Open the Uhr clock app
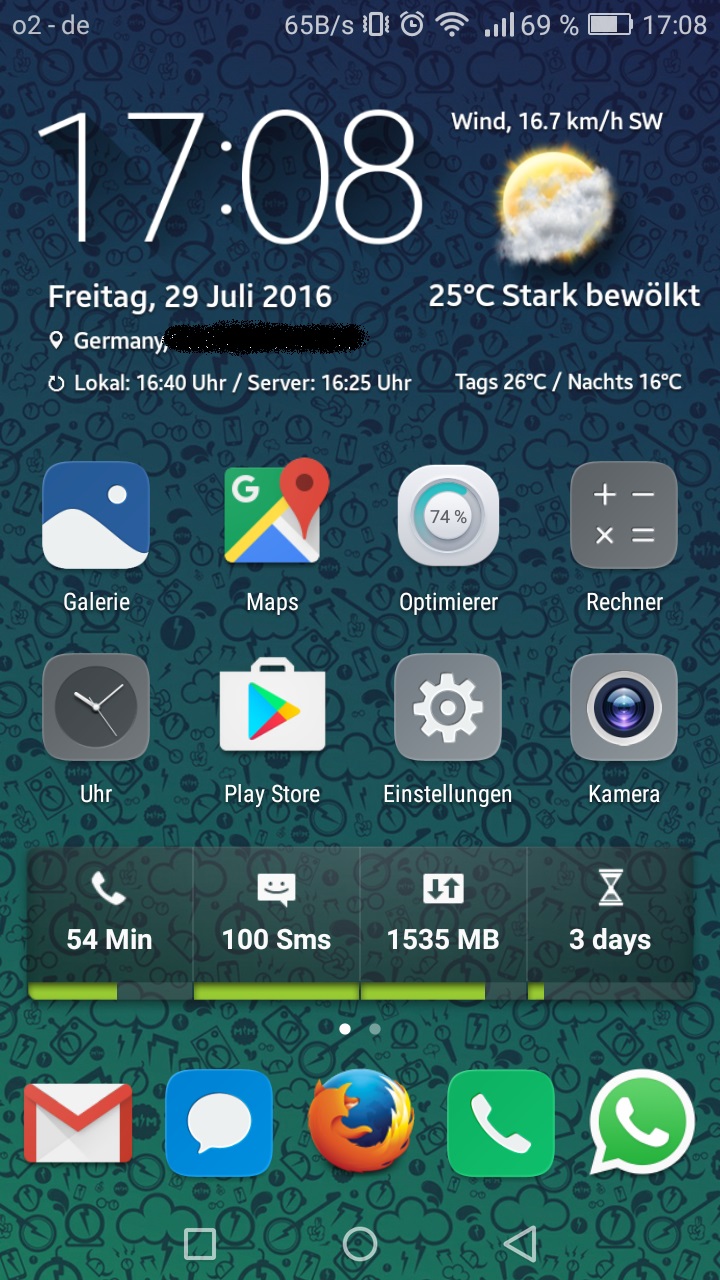The width and height of the screenshot is (720, 1280). (96, 708)
